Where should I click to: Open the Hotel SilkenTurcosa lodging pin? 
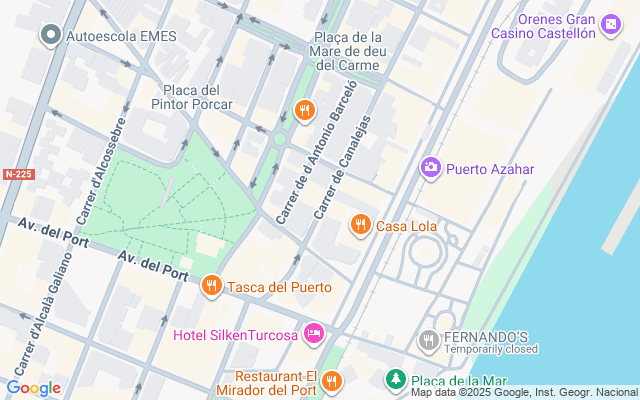pos(314,334)
